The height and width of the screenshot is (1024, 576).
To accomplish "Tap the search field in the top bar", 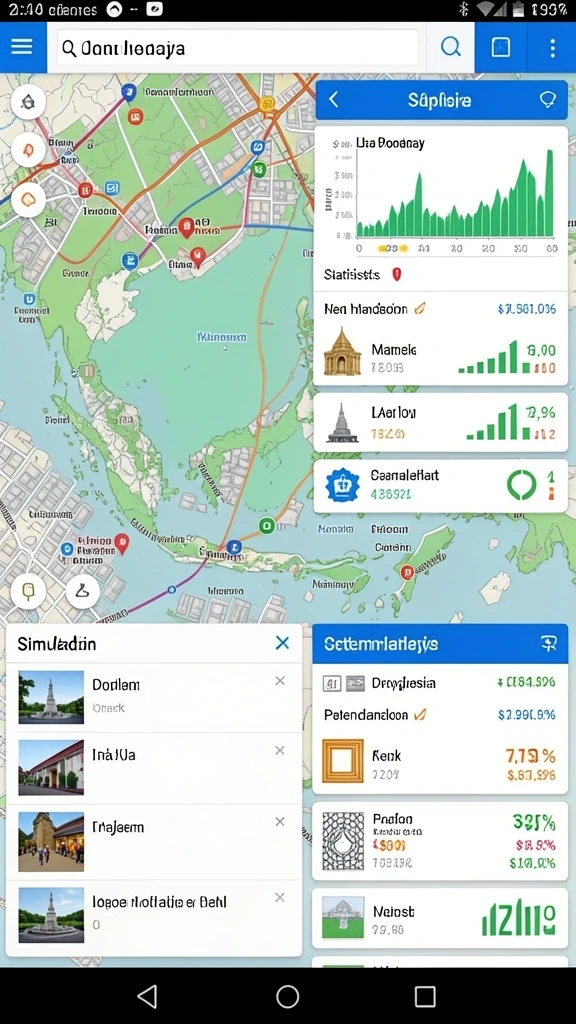I will [x=238, y=48].
